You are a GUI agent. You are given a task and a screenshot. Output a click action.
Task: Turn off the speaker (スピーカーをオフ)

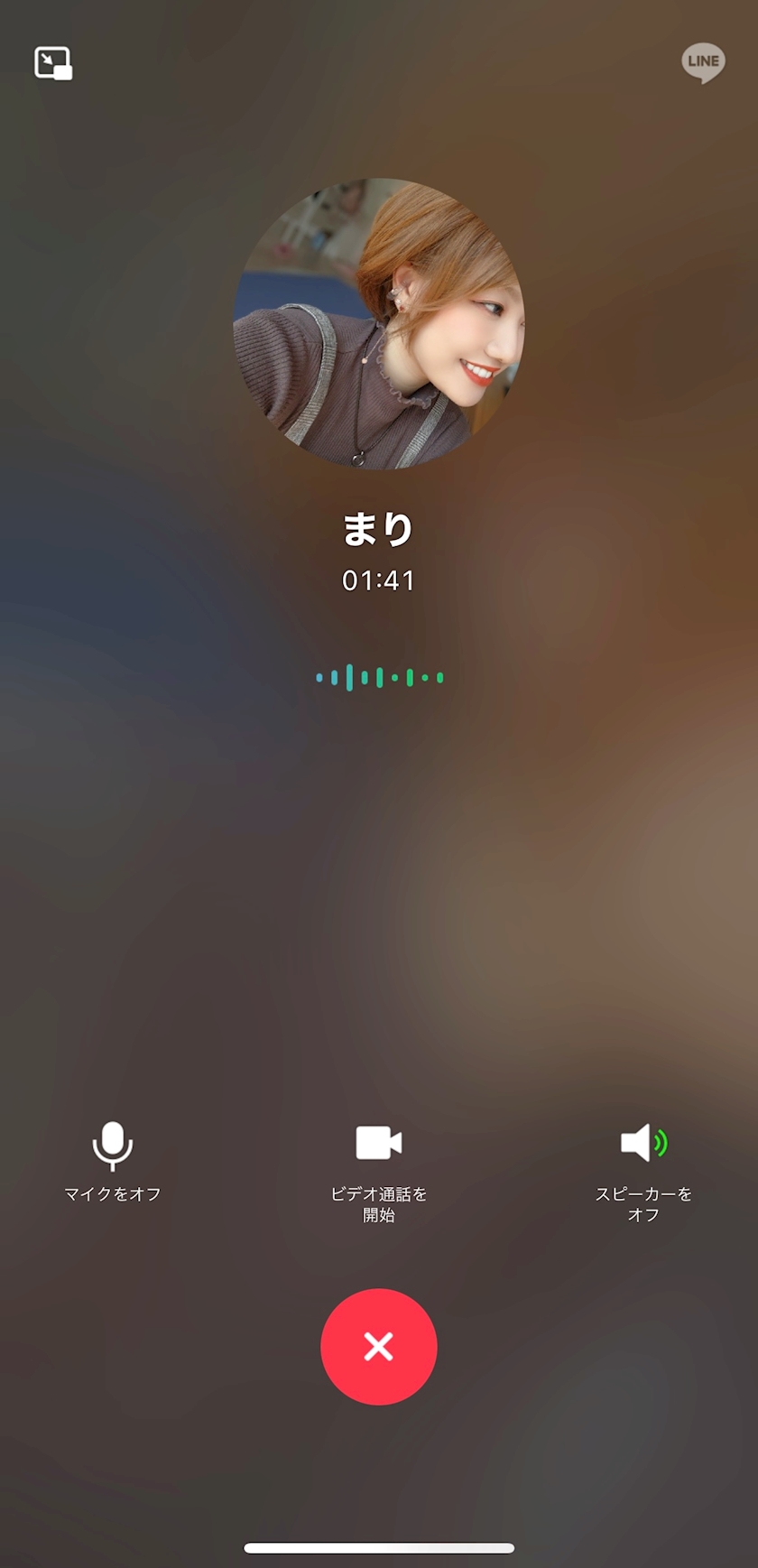pyautogui.click(x=643, y=1145)
